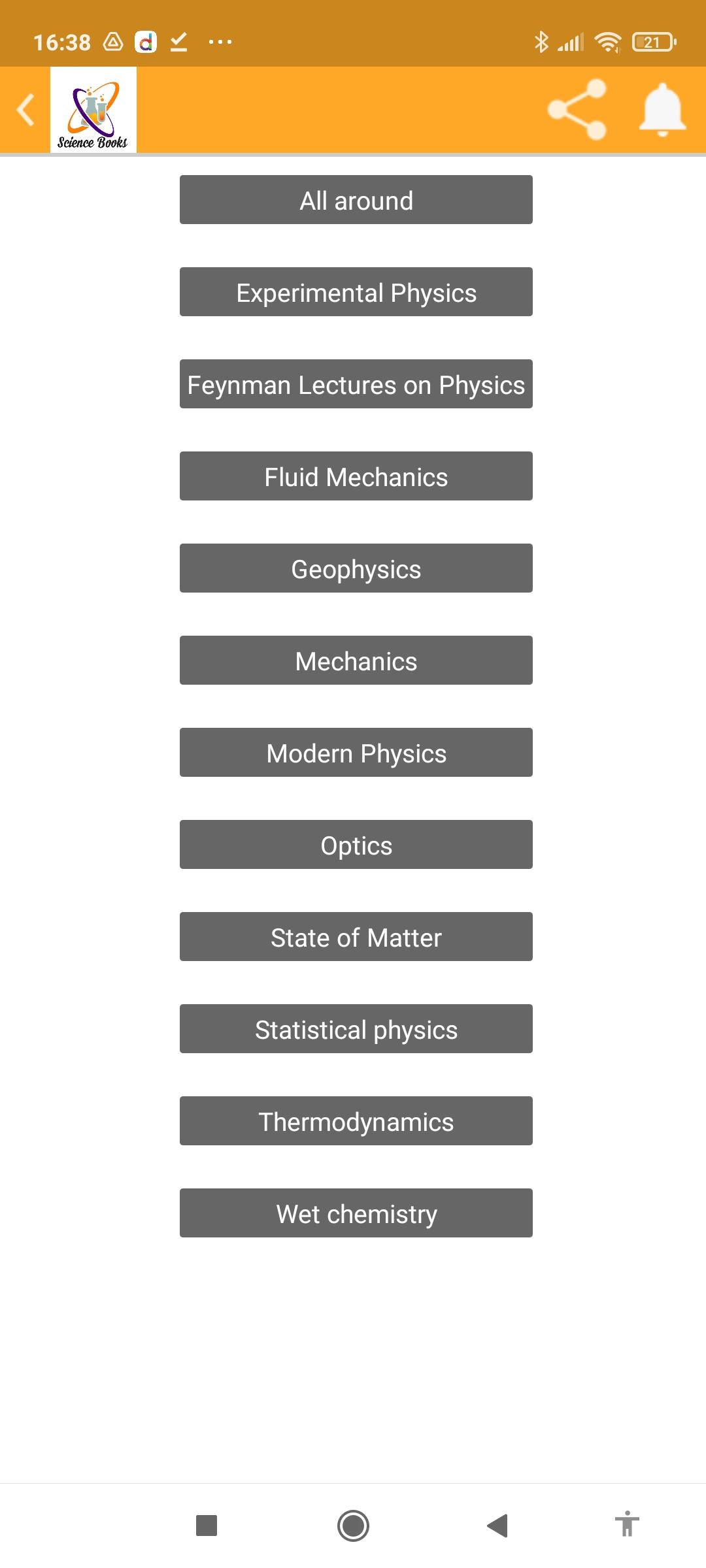Browse the Fluid Mechanics category

(356, 476)
